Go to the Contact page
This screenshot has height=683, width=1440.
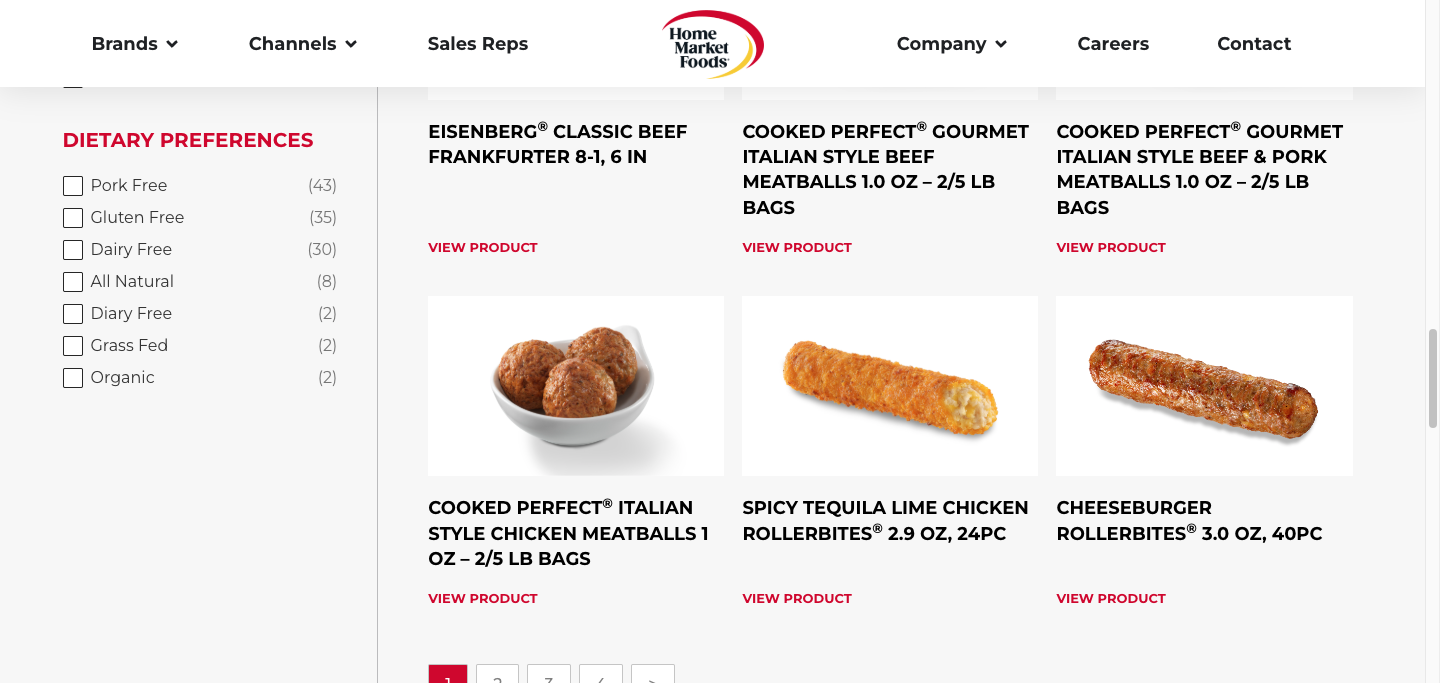tap(1253, 44)
